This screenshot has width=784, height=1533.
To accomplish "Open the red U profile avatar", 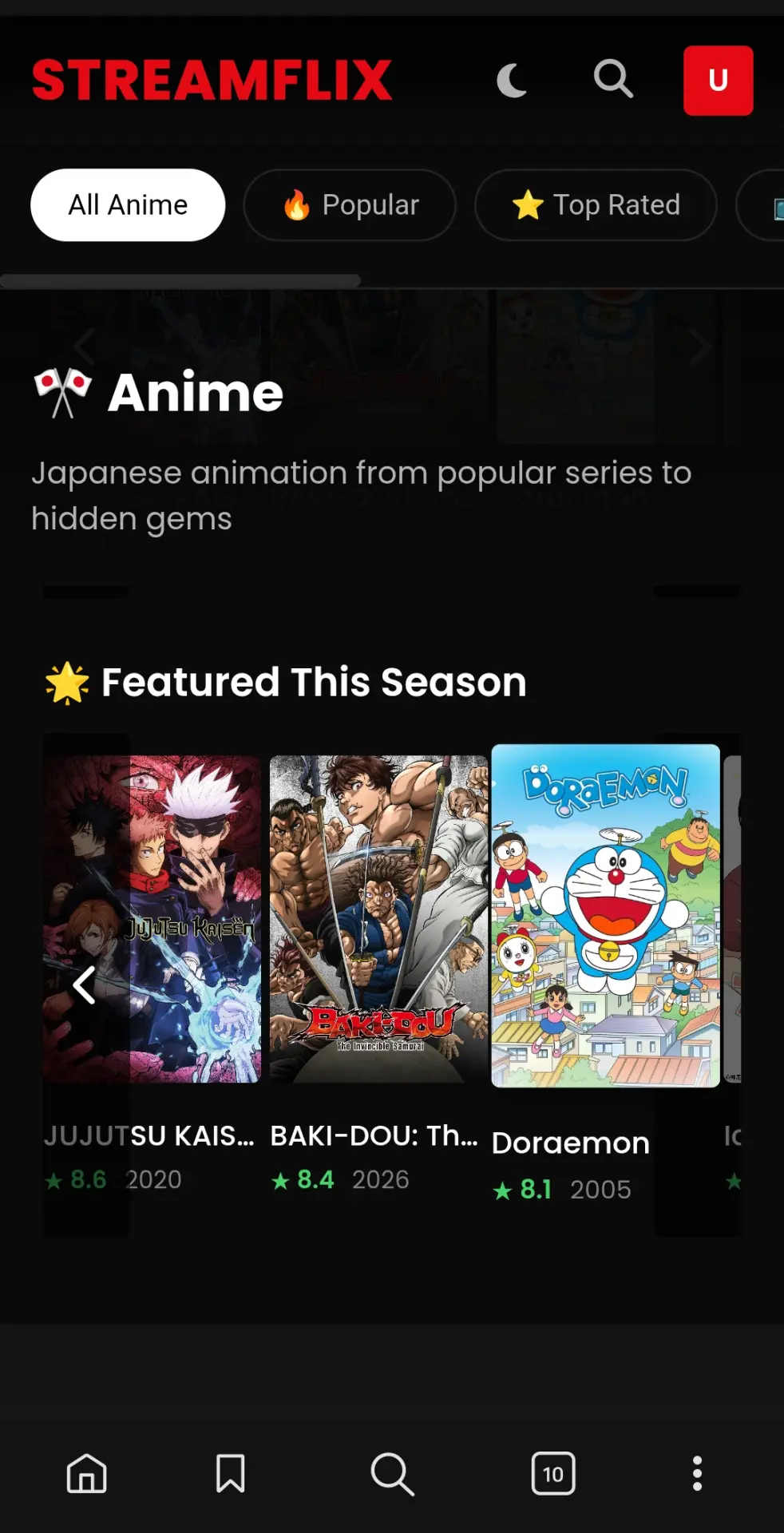I will (718, 80).
